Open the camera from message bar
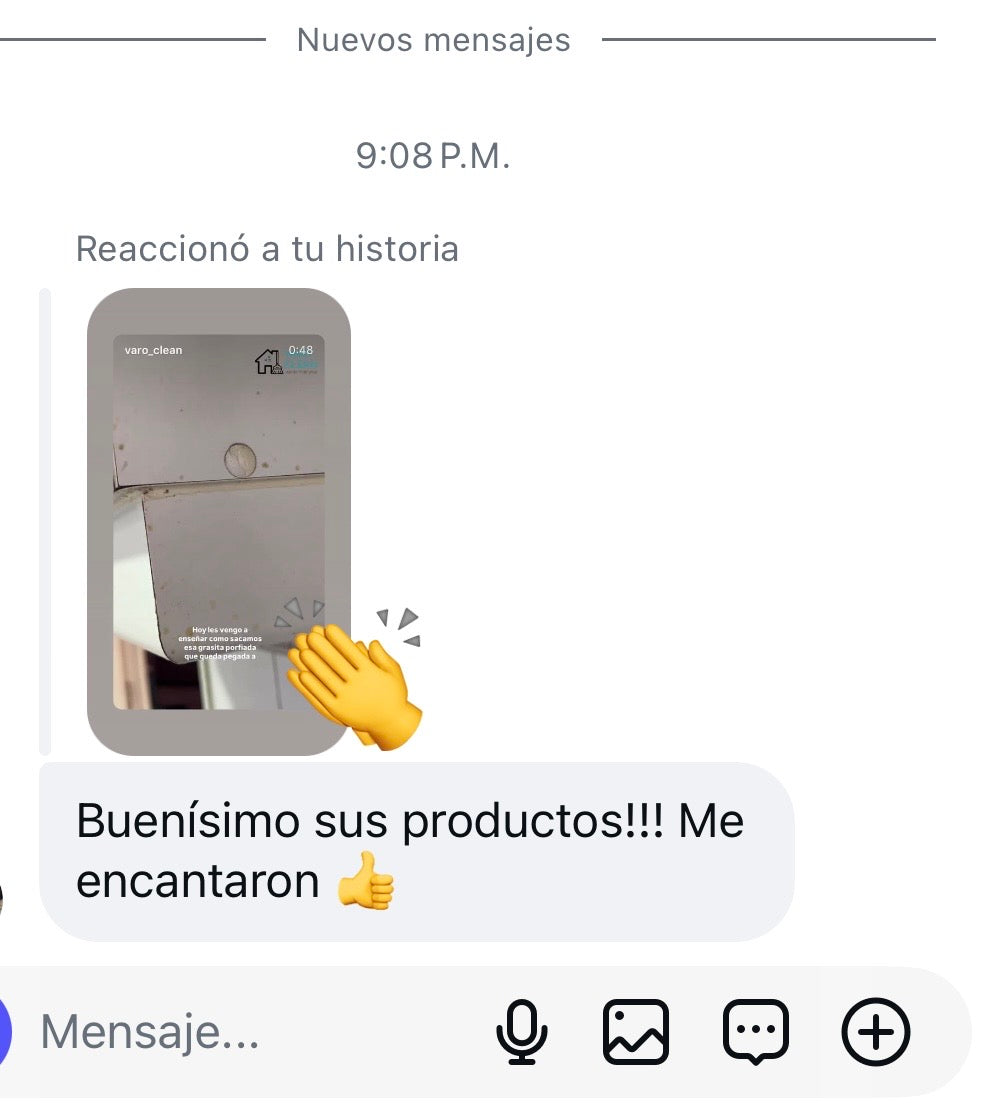This screenshot has width=996, height=1111. pyautogui.click(x=6, y=1031)
